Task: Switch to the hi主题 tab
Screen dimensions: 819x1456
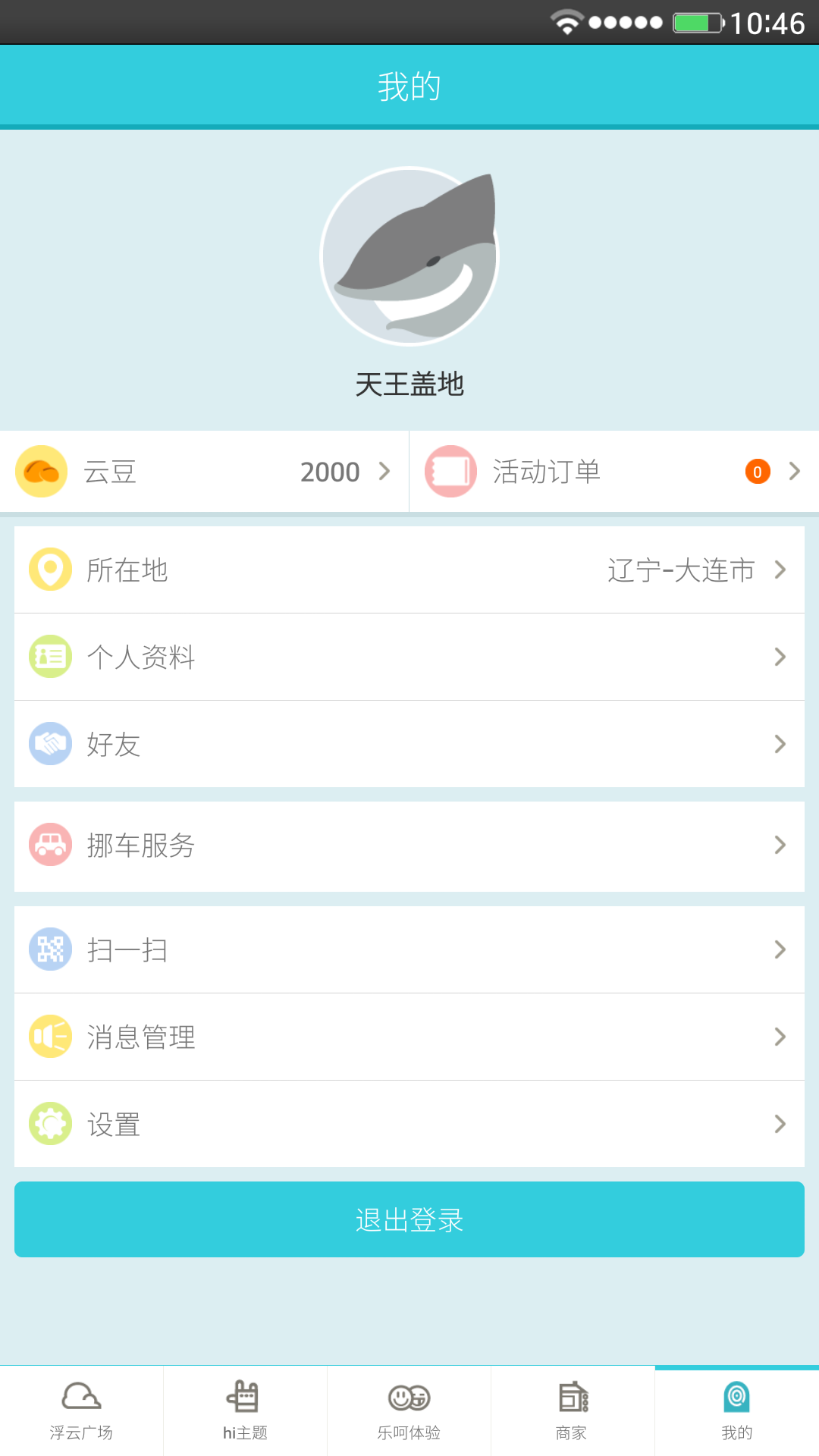Action: [x=245, y=1410]
